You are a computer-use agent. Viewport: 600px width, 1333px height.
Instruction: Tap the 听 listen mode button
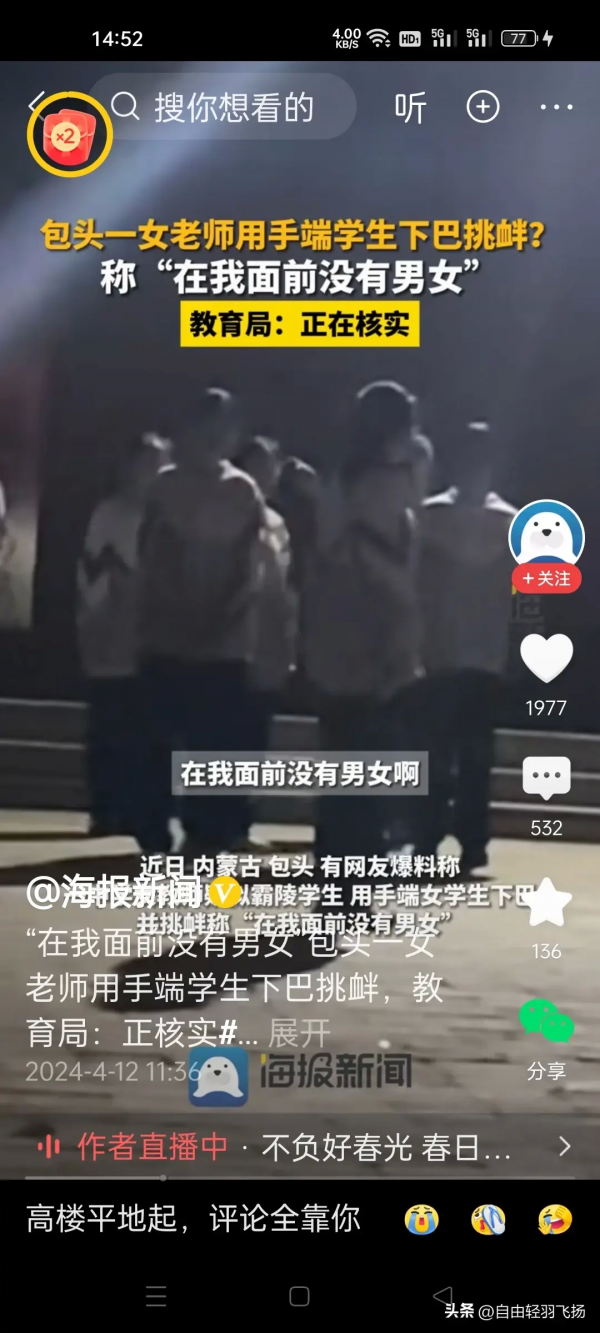(410, 107)
